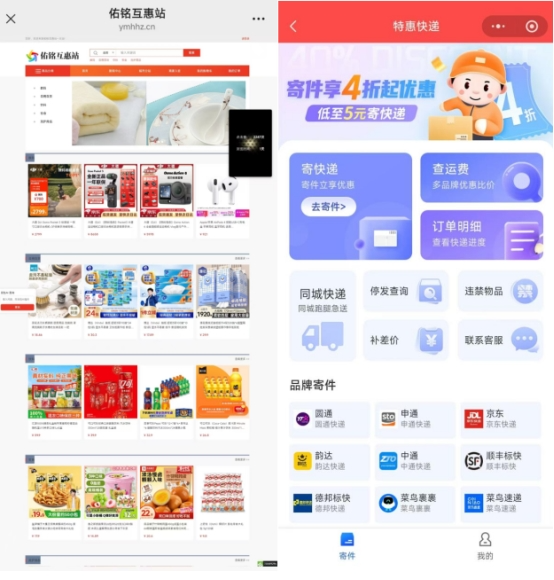554x580 pixels.
Task: Open the overflow menu of 佑铭互惠站 page
Action: point(259,19)
